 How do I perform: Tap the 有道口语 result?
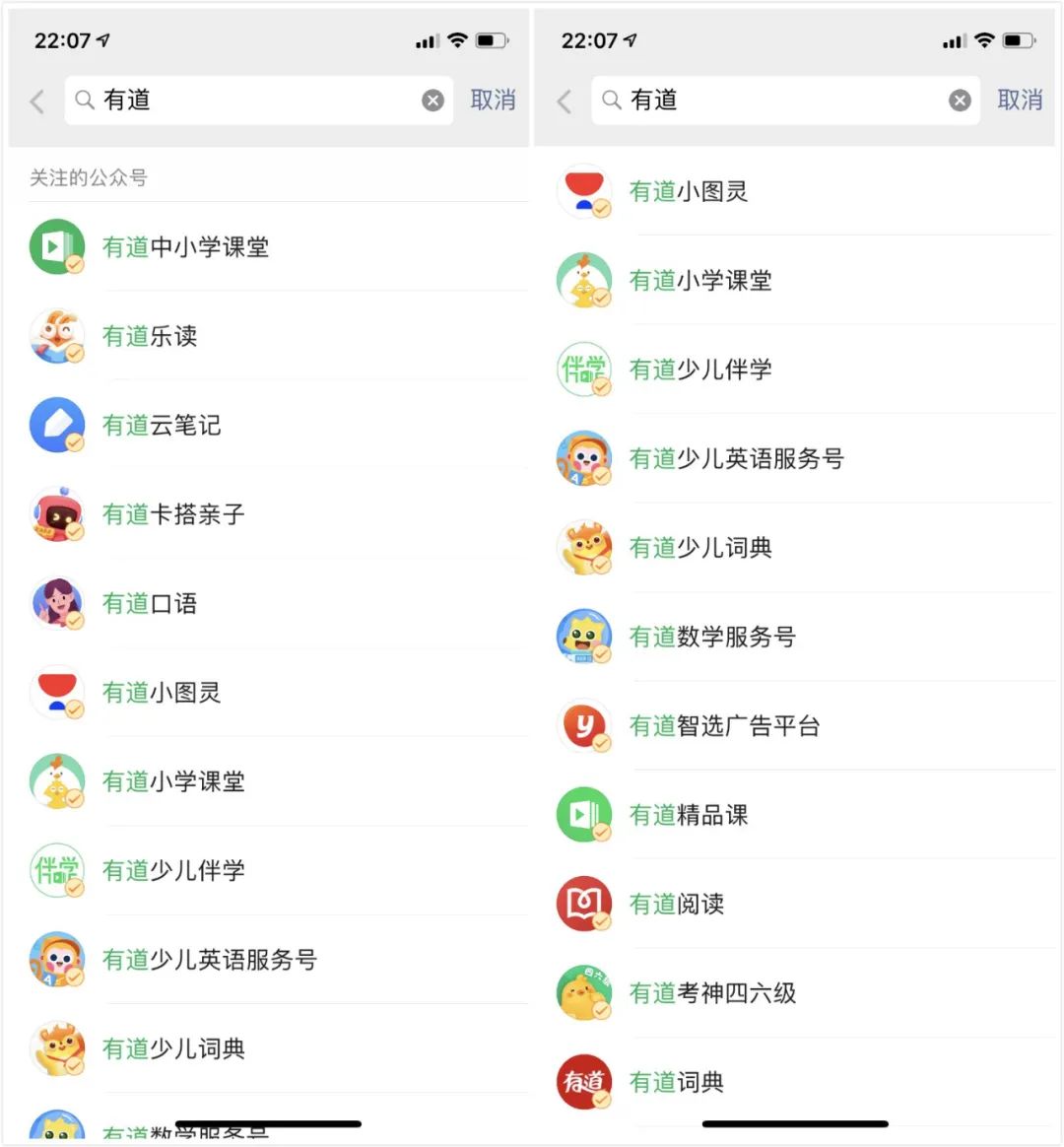point(150,603)
